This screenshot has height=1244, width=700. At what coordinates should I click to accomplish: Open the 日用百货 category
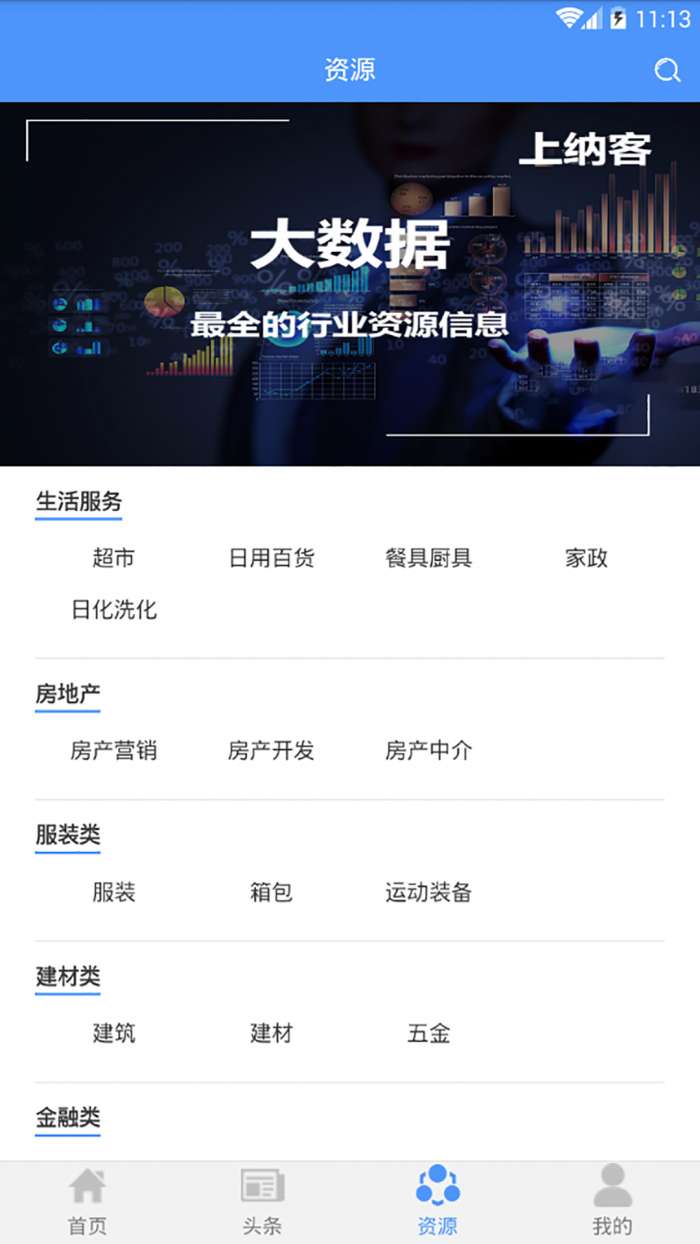[x=271, y=558]
